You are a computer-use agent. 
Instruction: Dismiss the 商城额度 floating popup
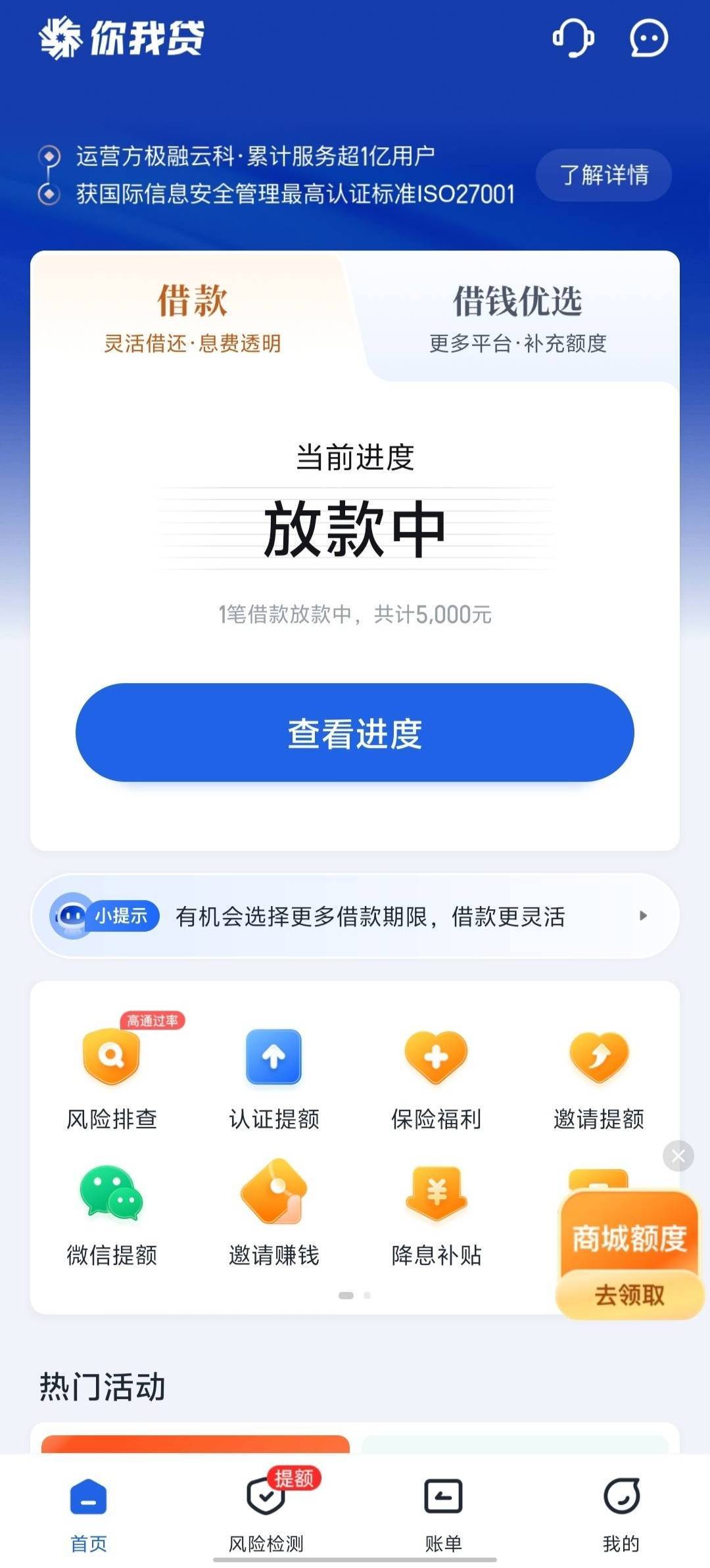tap(678, 1156)
